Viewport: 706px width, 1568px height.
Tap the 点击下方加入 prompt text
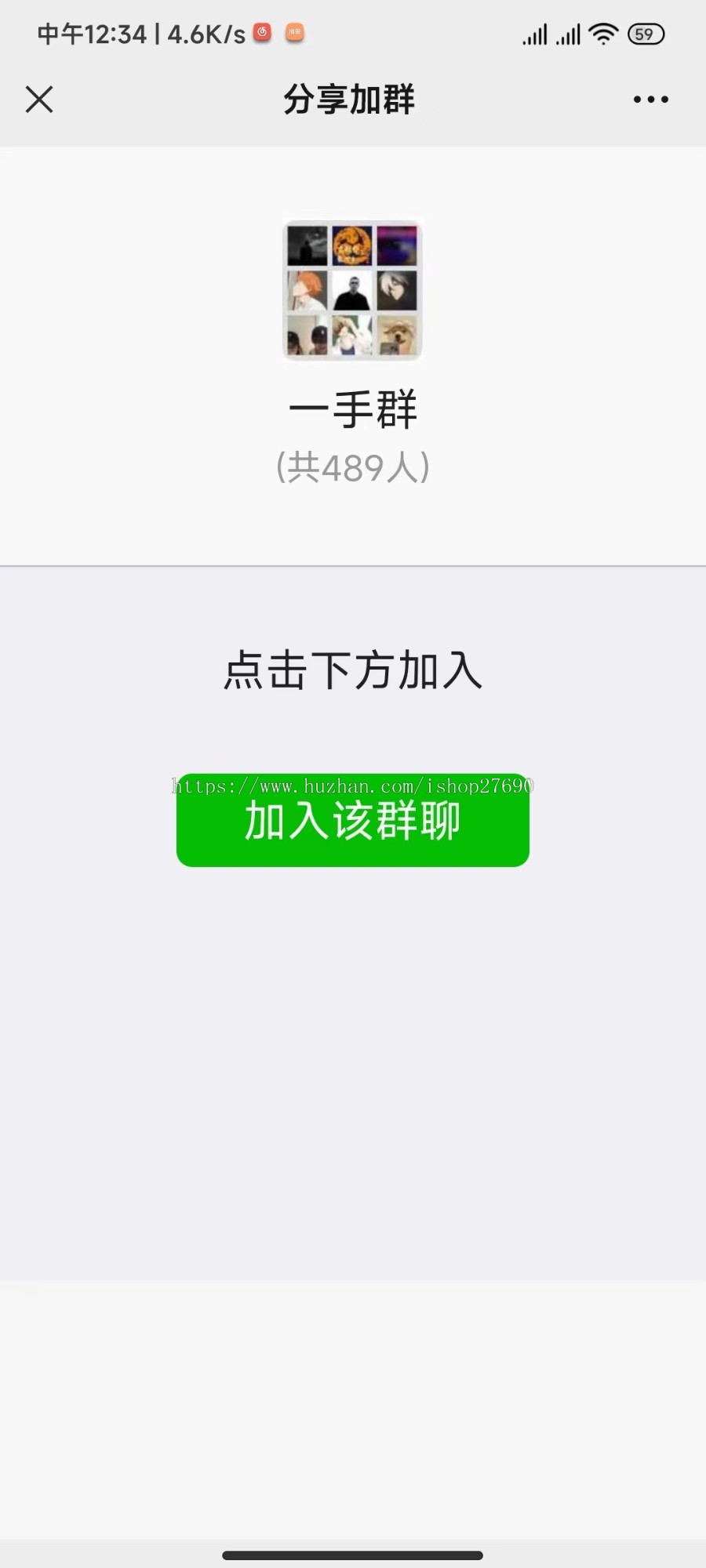[352, 673]
